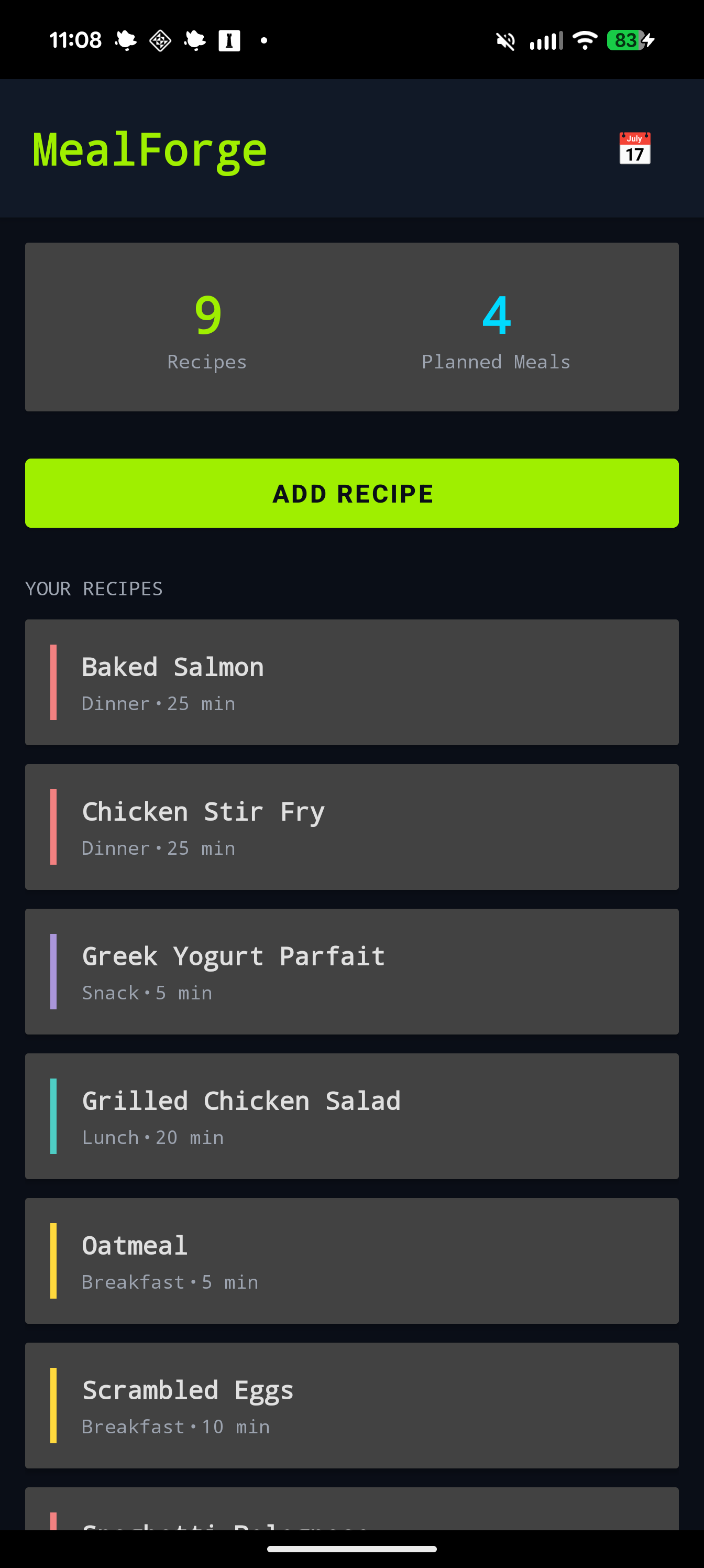Tap a notification bell icon in status bar
This screenshot has height=1568, width=704.
point(125,40)
